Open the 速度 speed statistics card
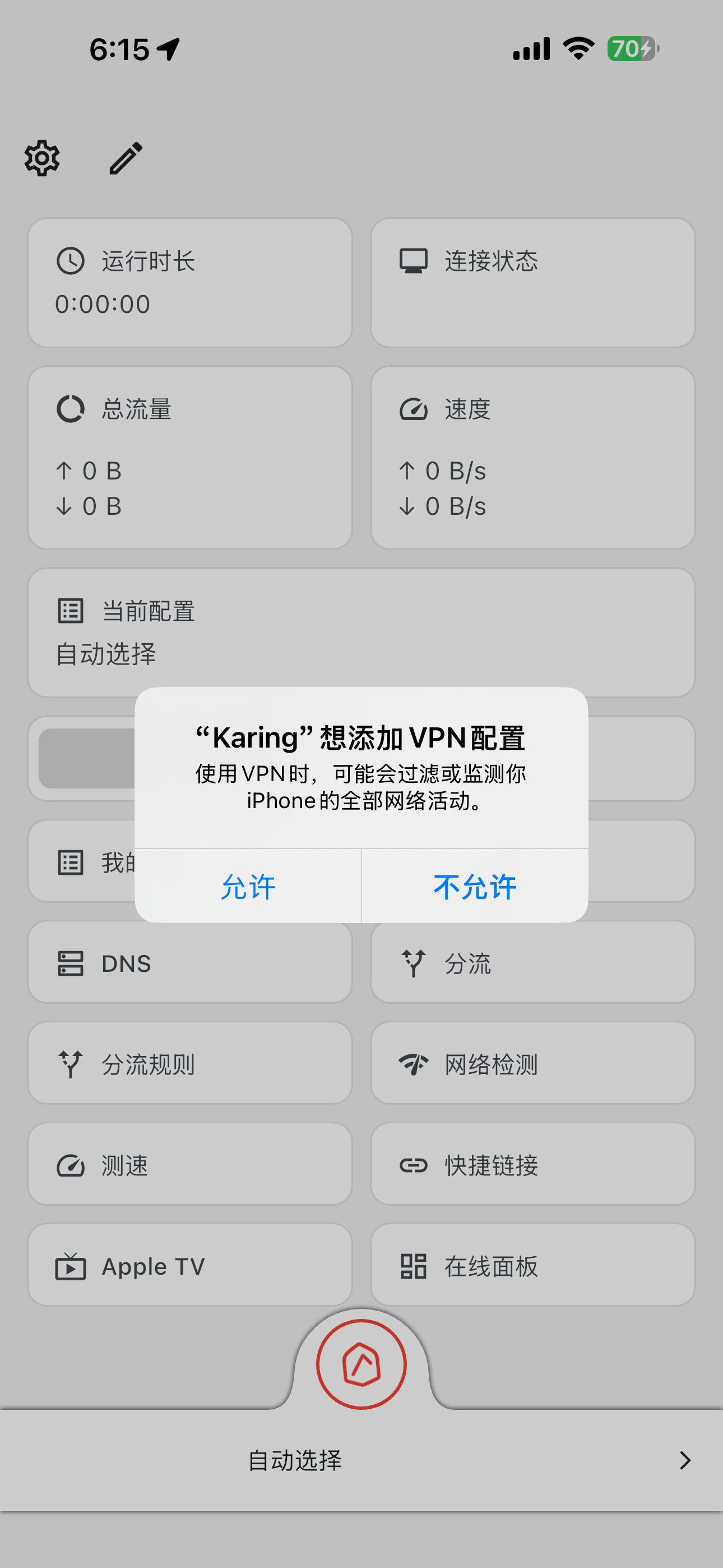This screenshot has width=723, height=1568. [531, 456]
